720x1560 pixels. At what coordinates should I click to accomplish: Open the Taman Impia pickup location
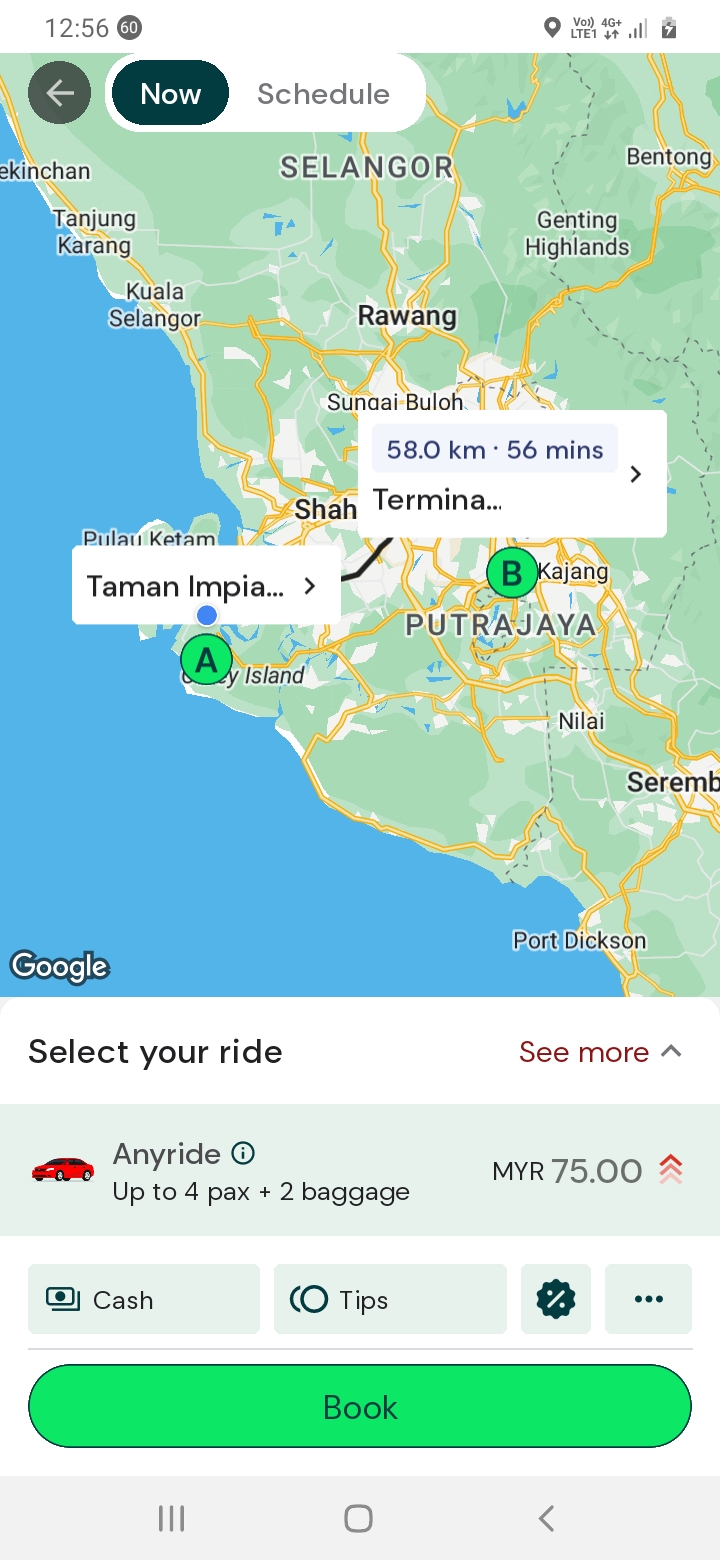coord(206,586)
